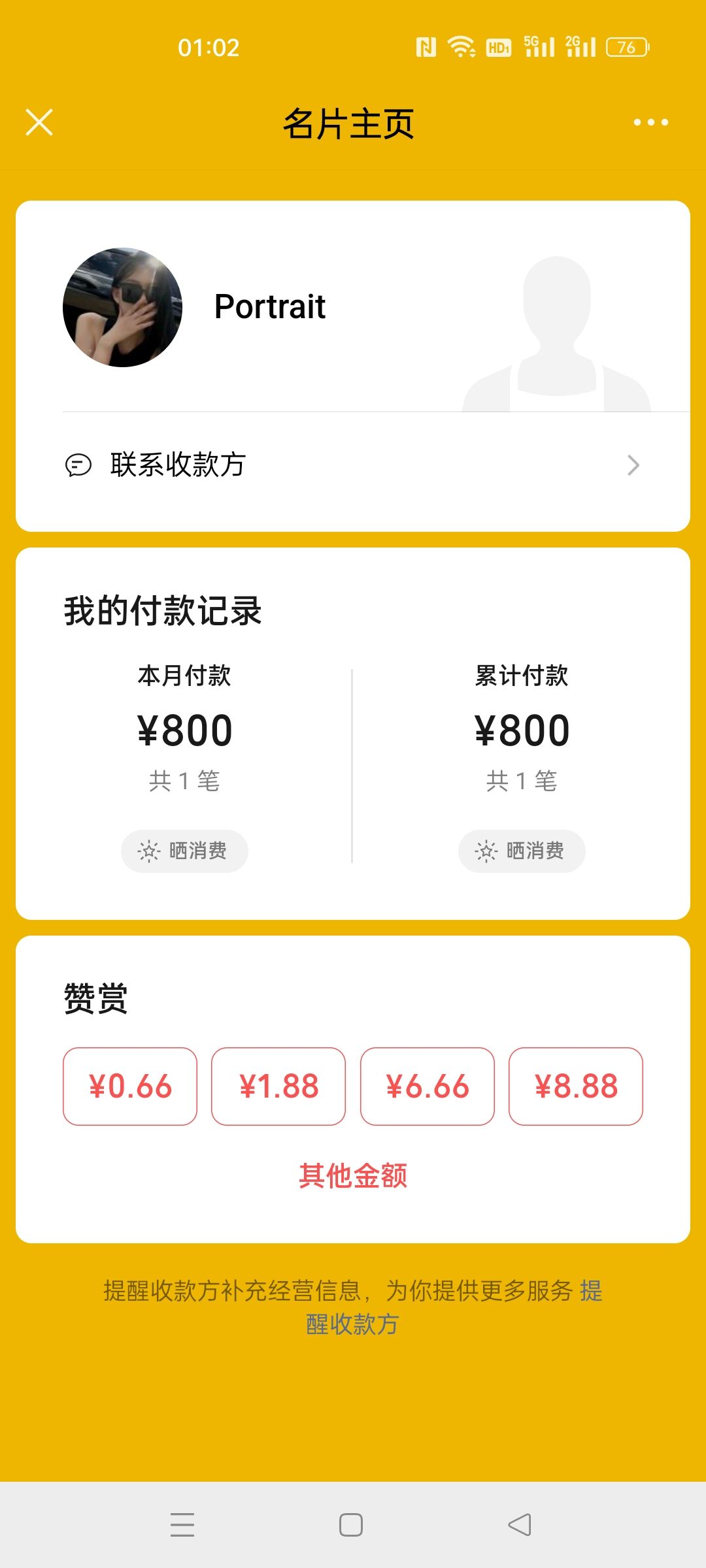Go back with the system back button
Screen dimensions: 706x1568
pyautogui.click(x=520, y=1525)
